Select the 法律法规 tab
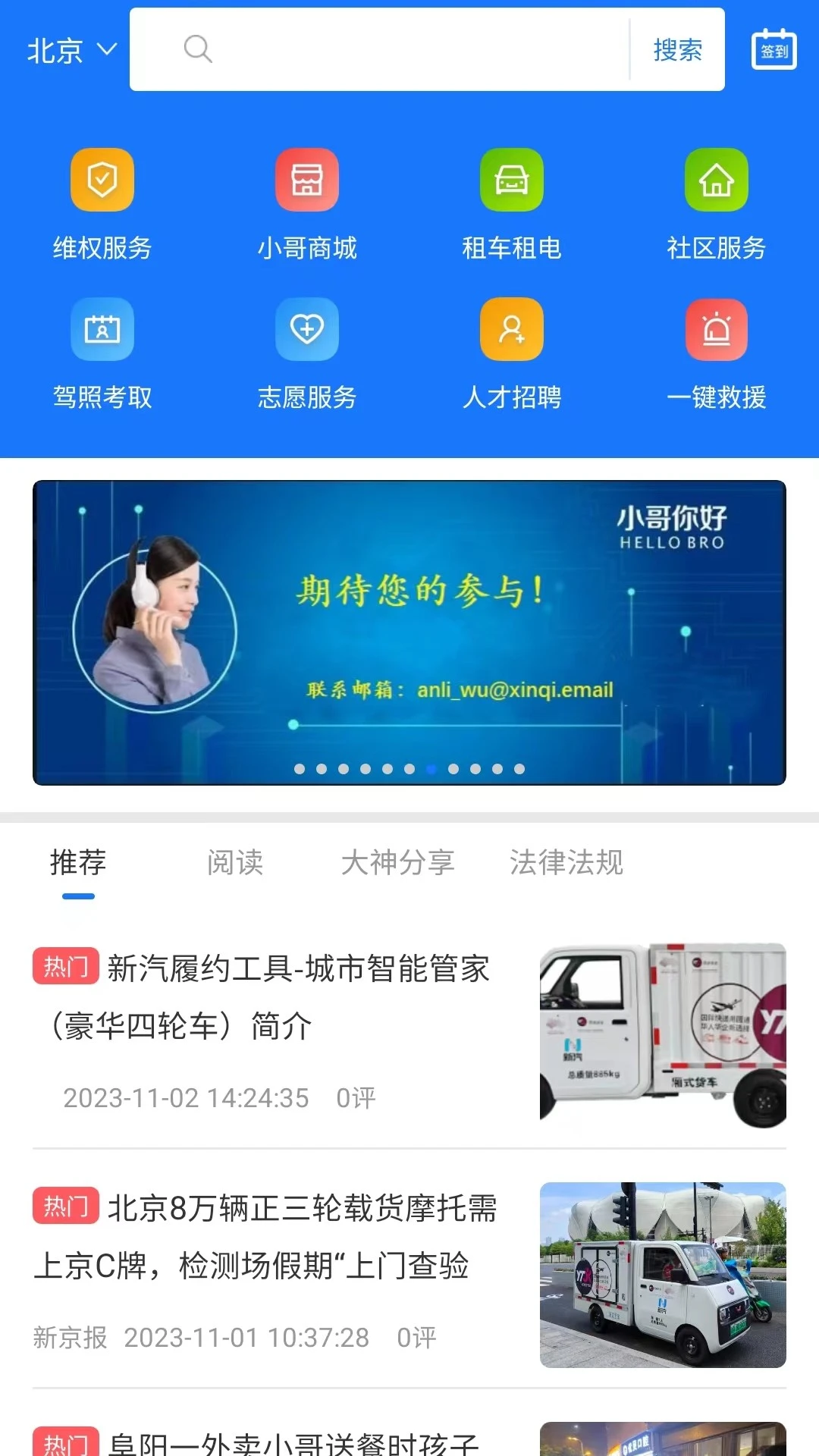The width and height of the screenshot is (819, 1456). click(566, 862)
